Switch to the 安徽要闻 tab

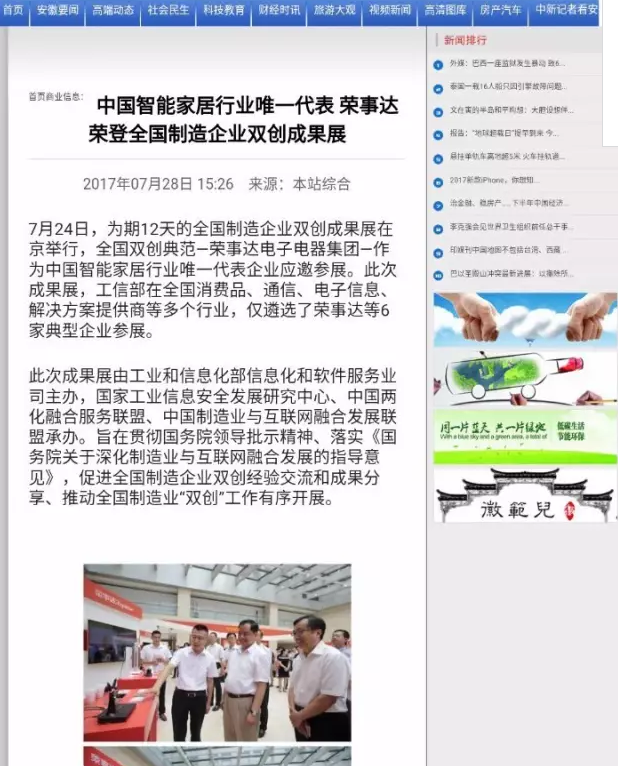pos(57,10)
